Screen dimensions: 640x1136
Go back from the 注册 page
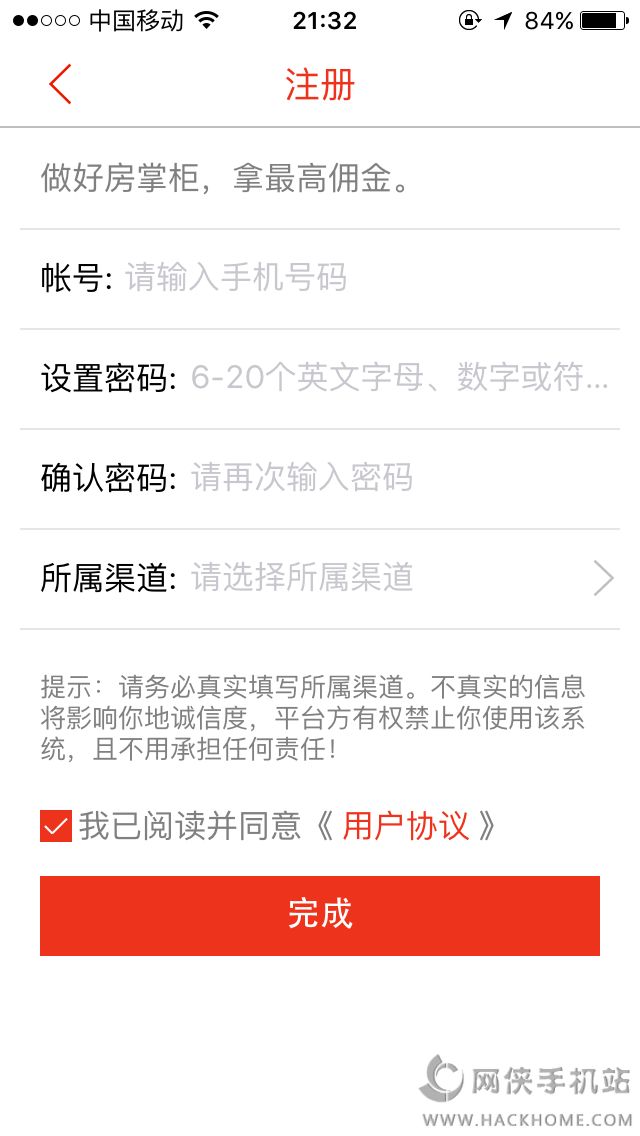pyautogui.click(x=60, y=84)
